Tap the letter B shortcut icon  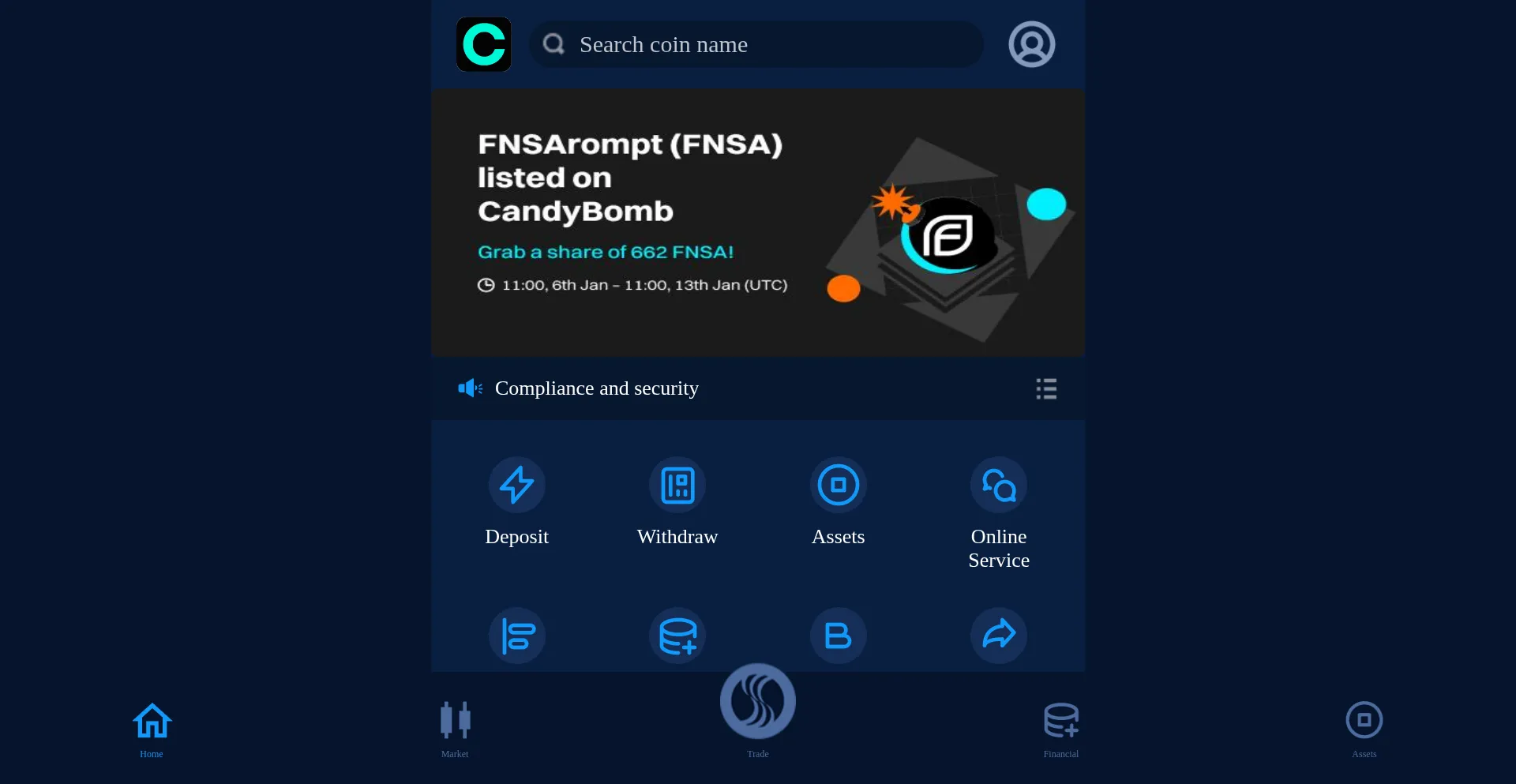coord(838,635)
